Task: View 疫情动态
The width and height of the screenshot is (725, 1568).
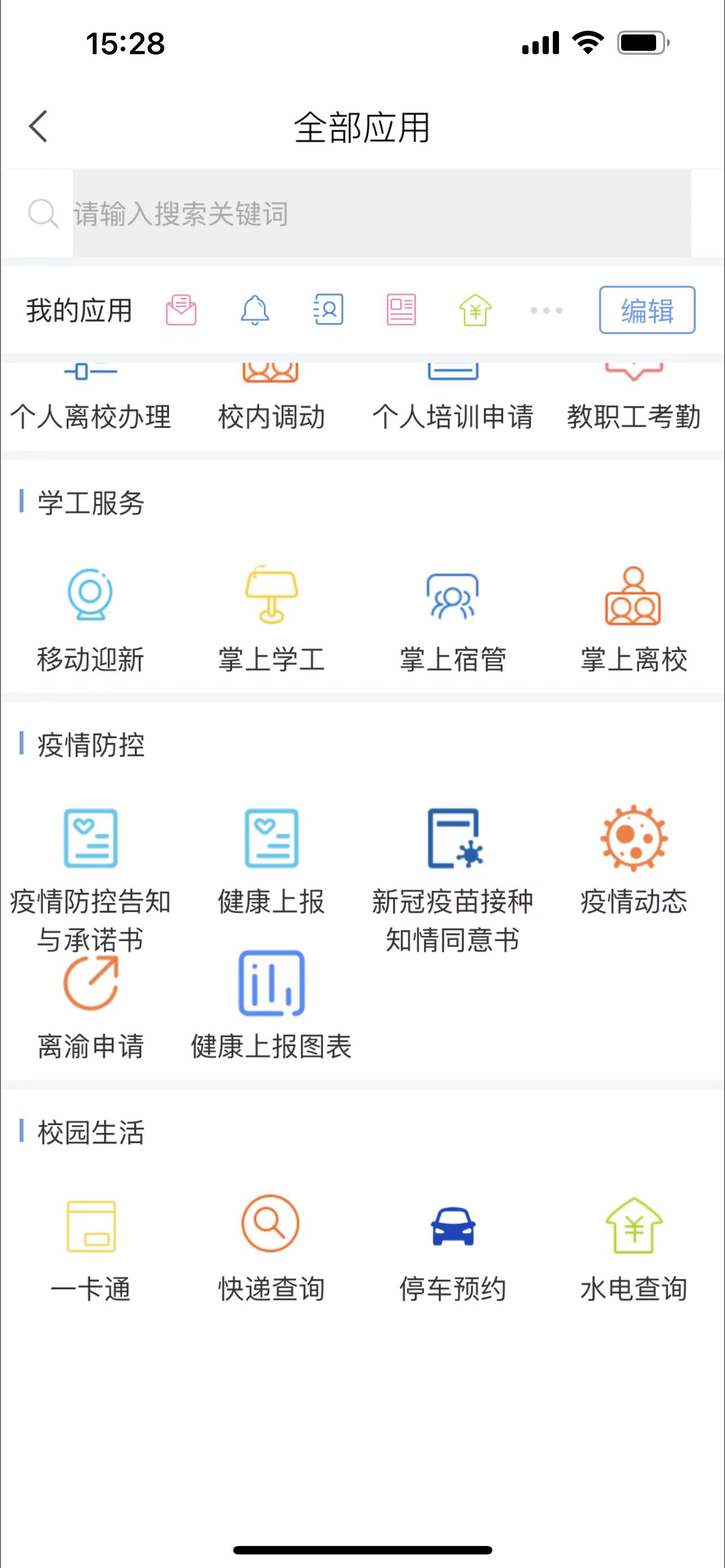Action: point(634,861)
